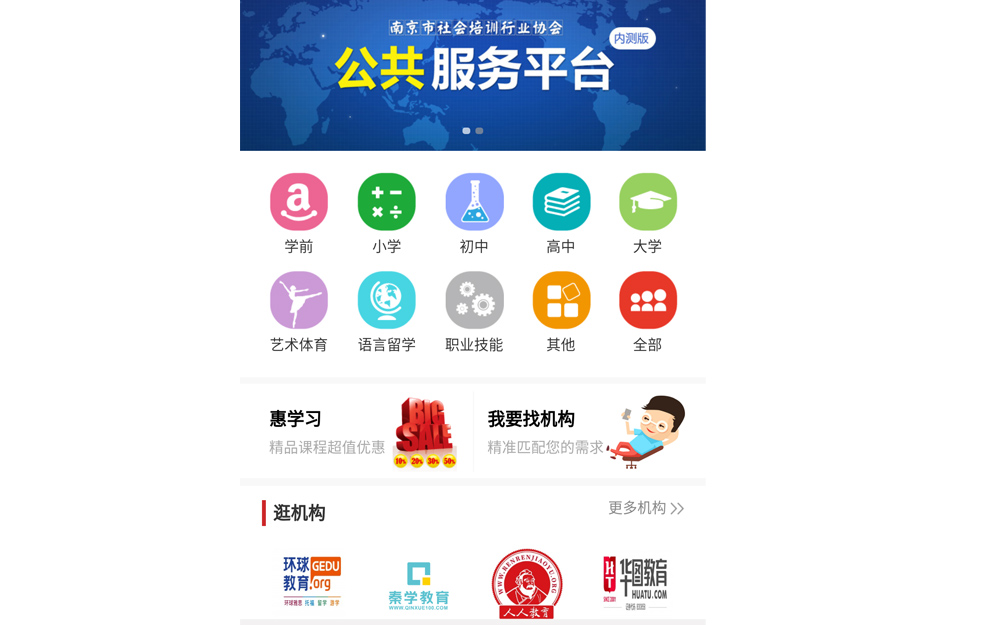Viewport: 1000px width, 625px height.
Task: Browse the 大学 category
Action: 648,202
